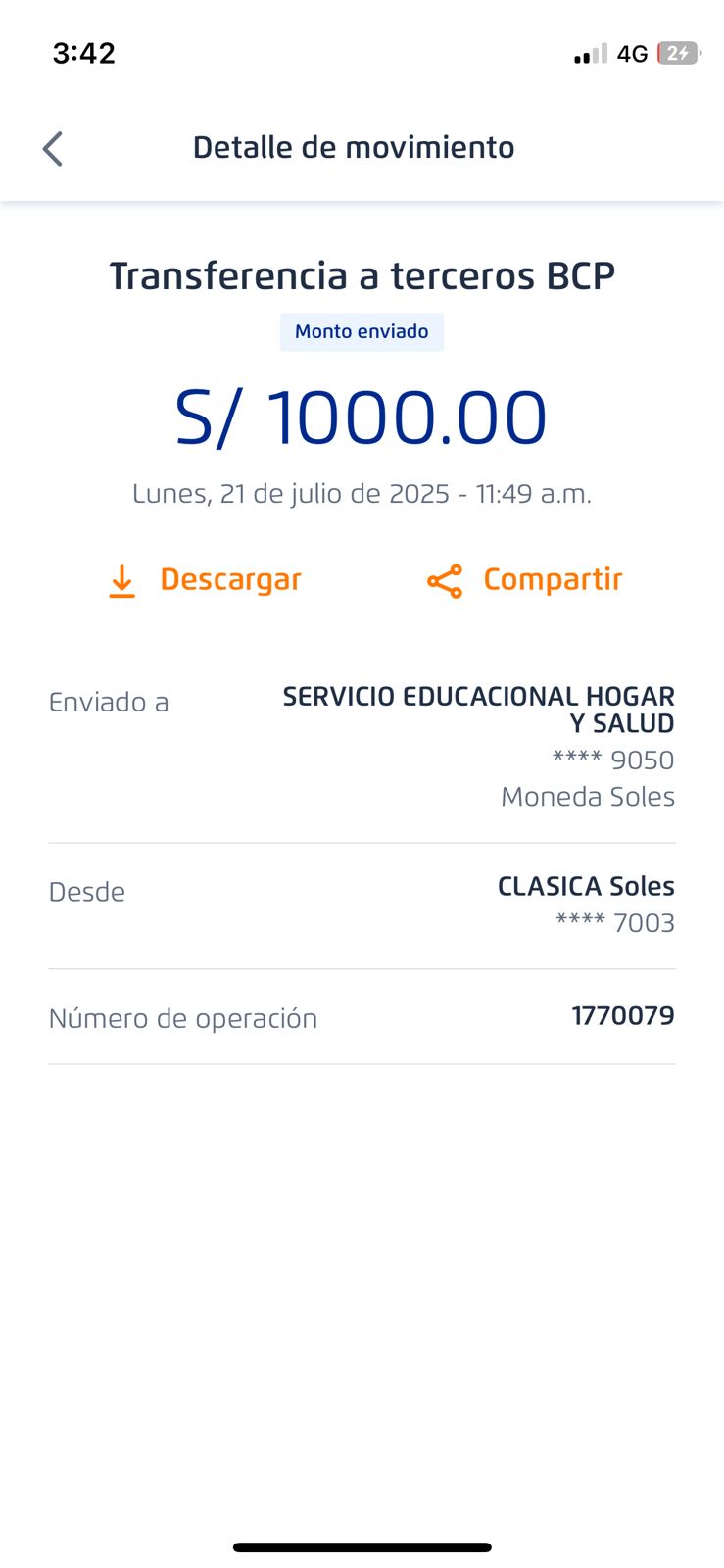Go back from Detalle de movimiento
Screen dimensions: 724x1568
coord(53,149)
